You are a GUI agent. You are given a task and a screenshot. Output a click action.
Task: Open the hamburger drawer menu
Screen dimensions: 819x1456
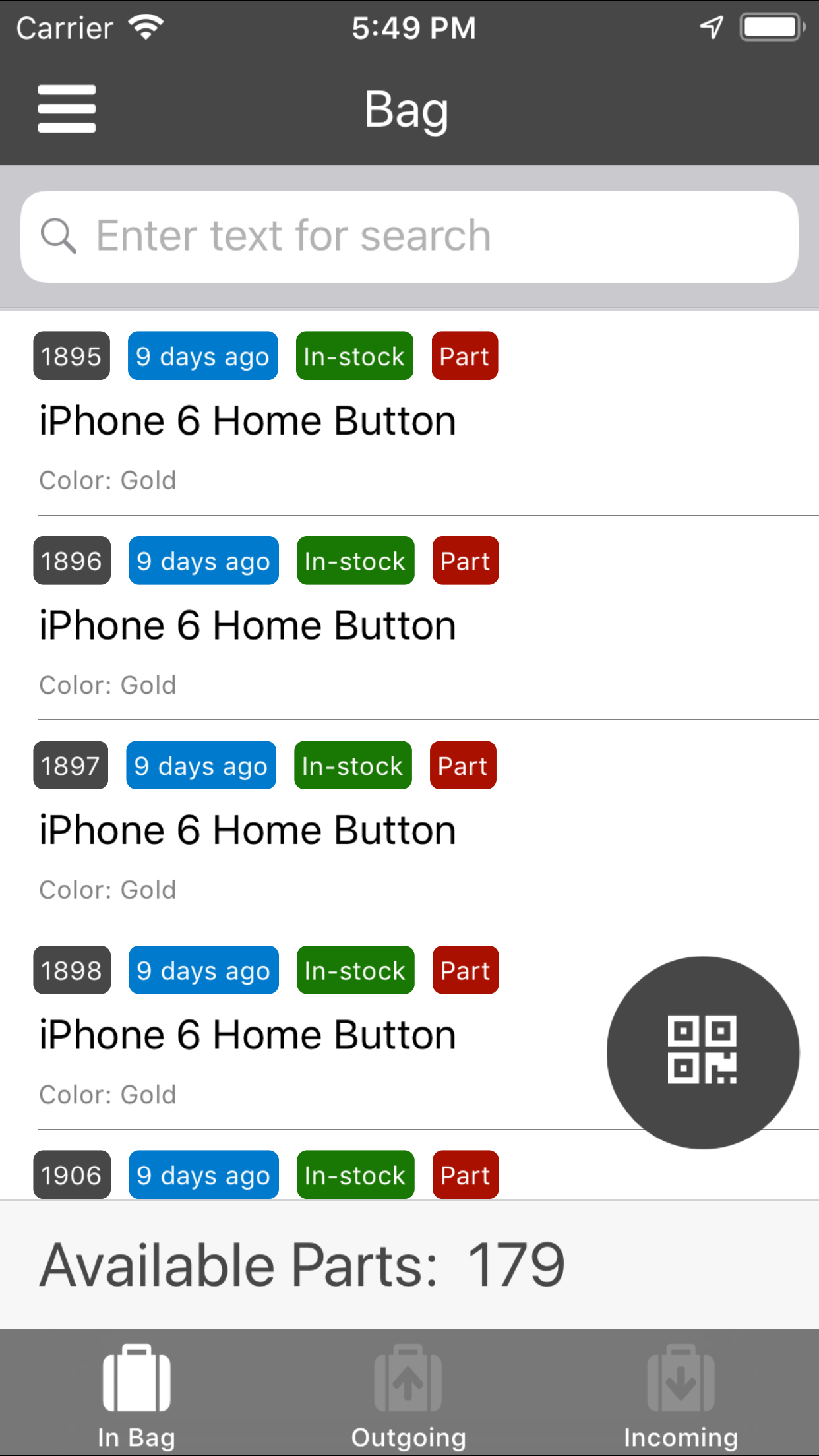pos(67,109)
